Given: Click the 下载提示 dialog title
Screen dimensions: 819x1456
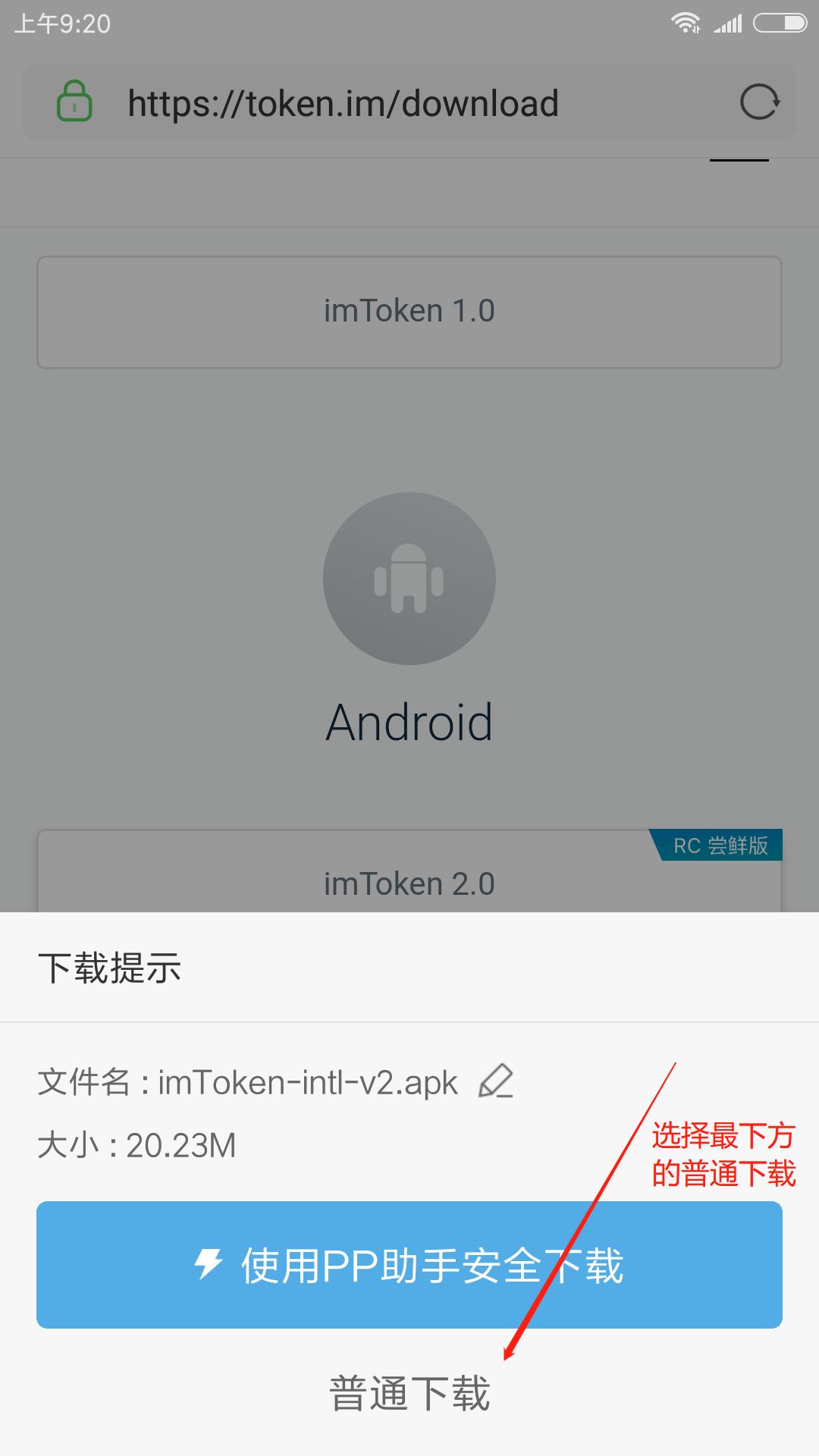Looking at the screenshot, I should coord(108,968).
